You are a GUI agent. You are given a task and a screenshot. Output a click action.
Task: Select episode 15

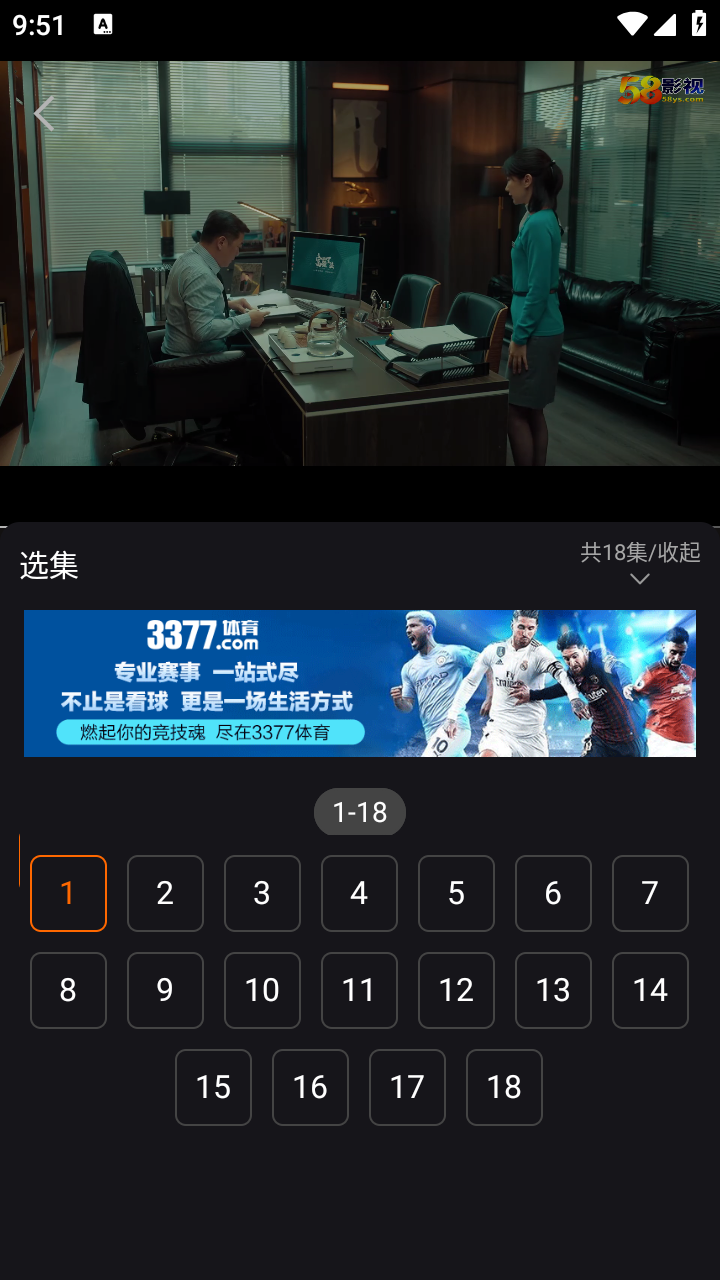(213, 1087)
